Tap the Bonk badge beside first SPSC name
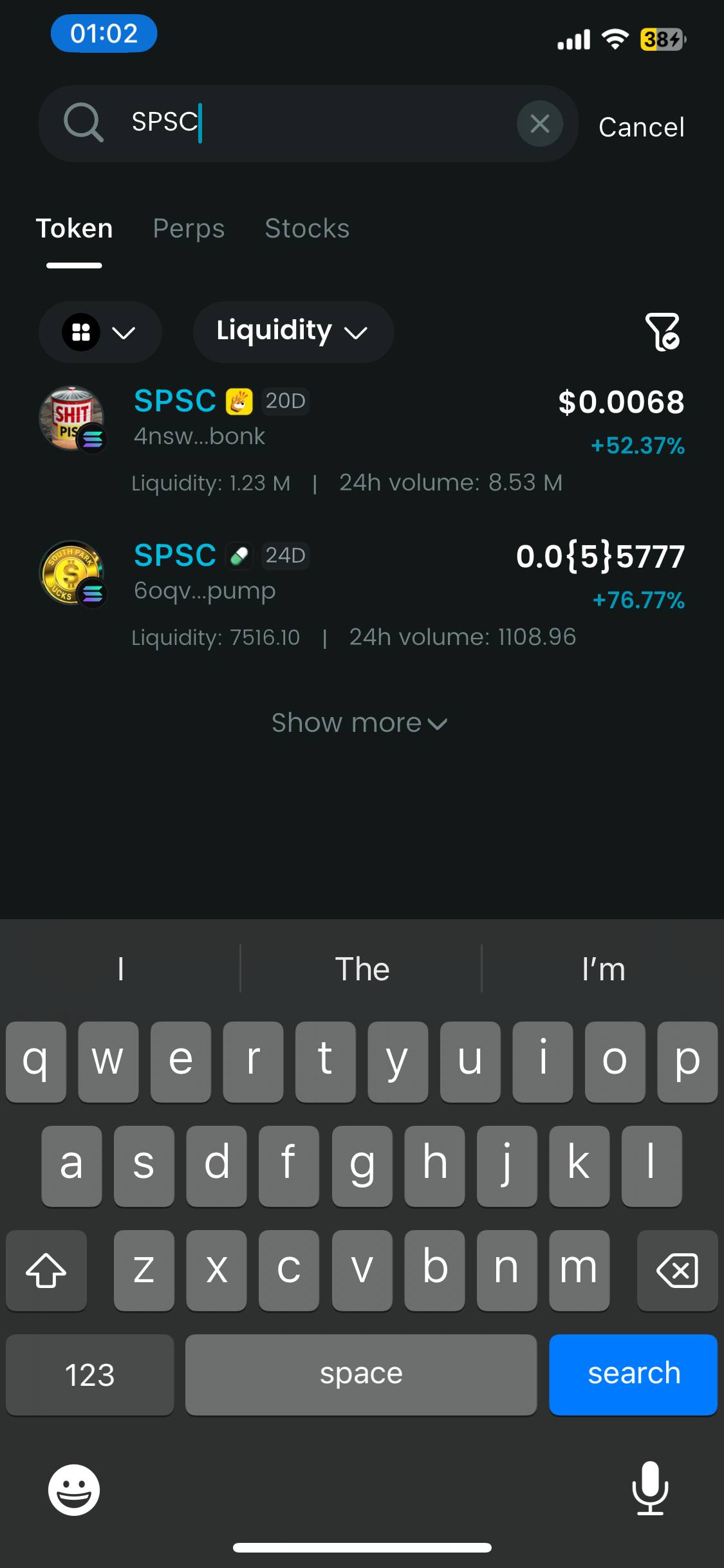 [x=239, y=400]
